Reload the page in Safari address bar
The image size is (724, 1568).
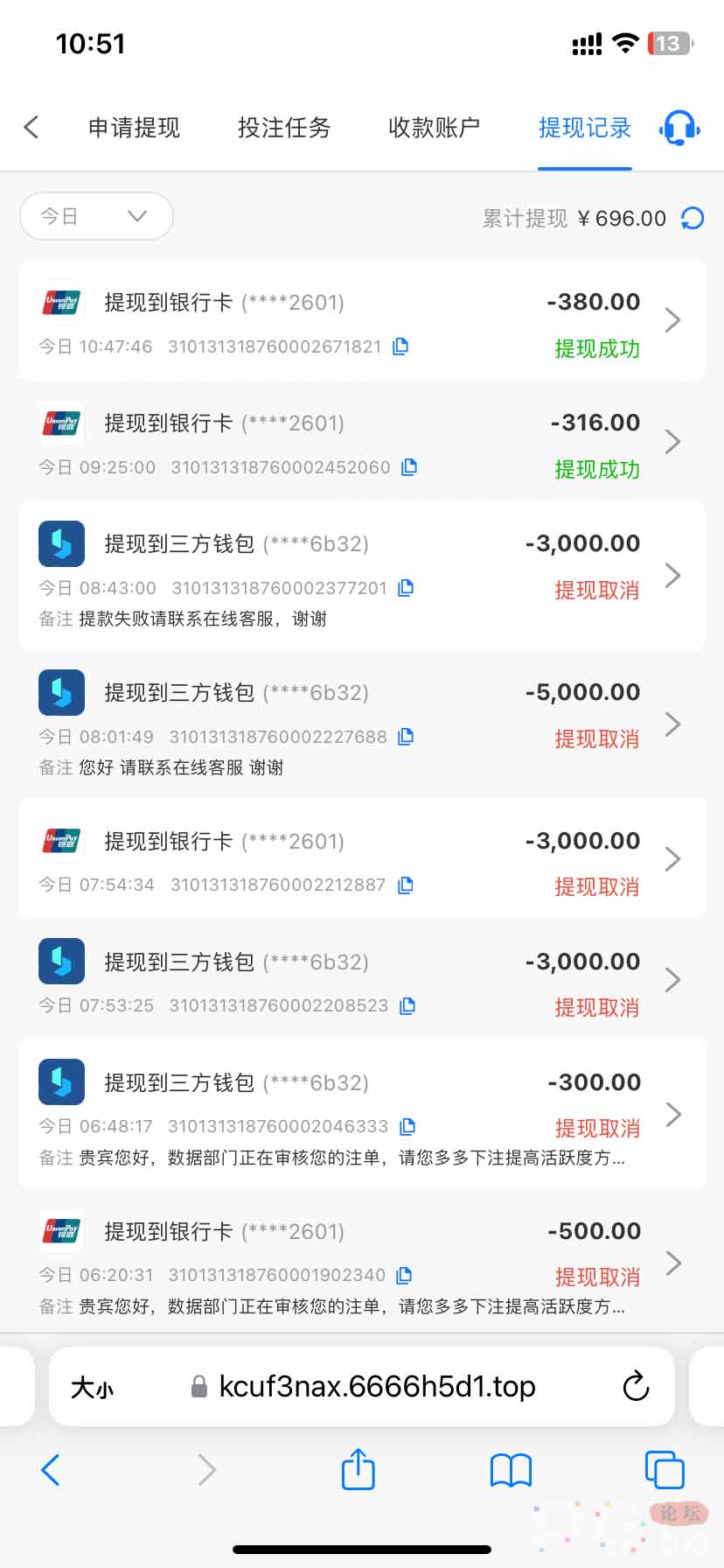pyautogui.click(x=636, y=1386)
